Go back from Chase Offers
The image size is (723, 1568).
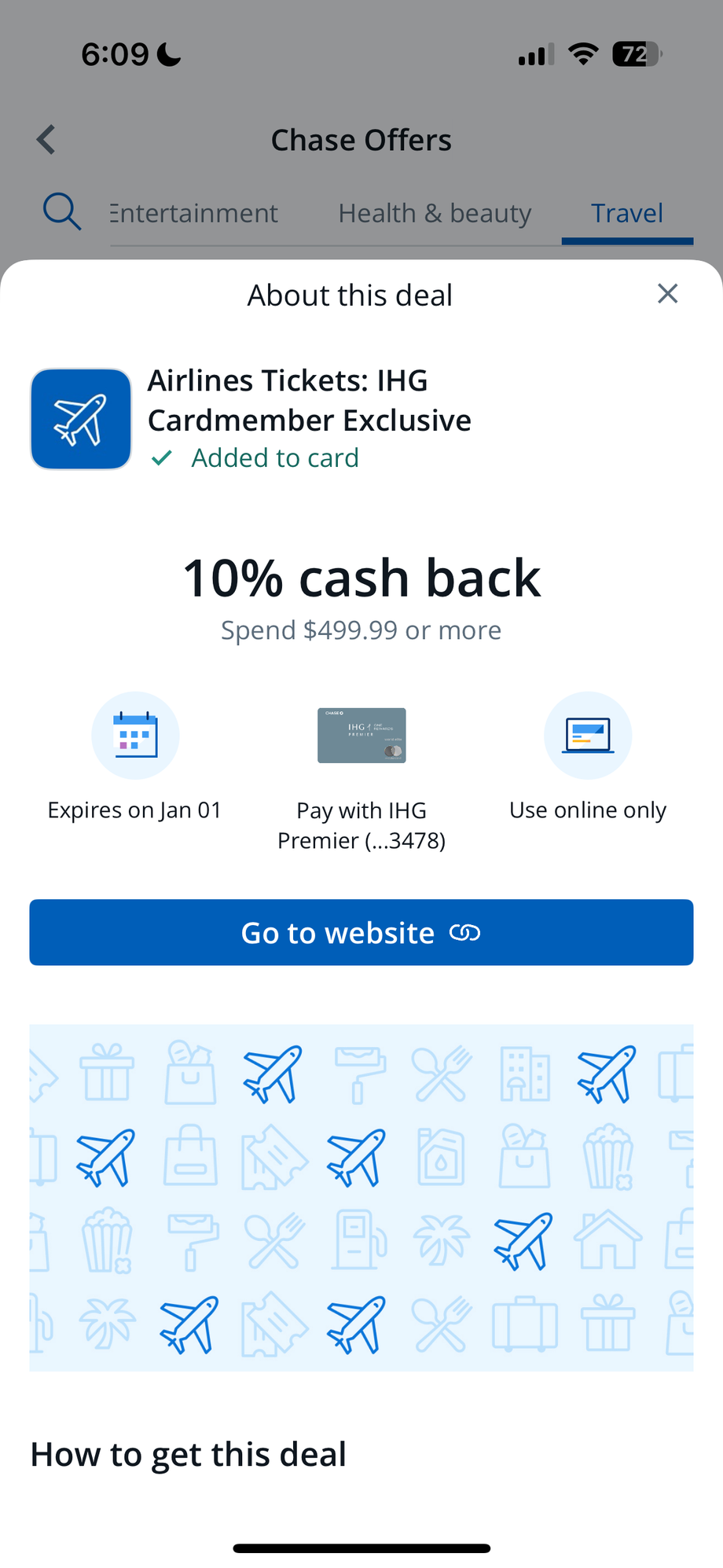click(x=46, y=140)
